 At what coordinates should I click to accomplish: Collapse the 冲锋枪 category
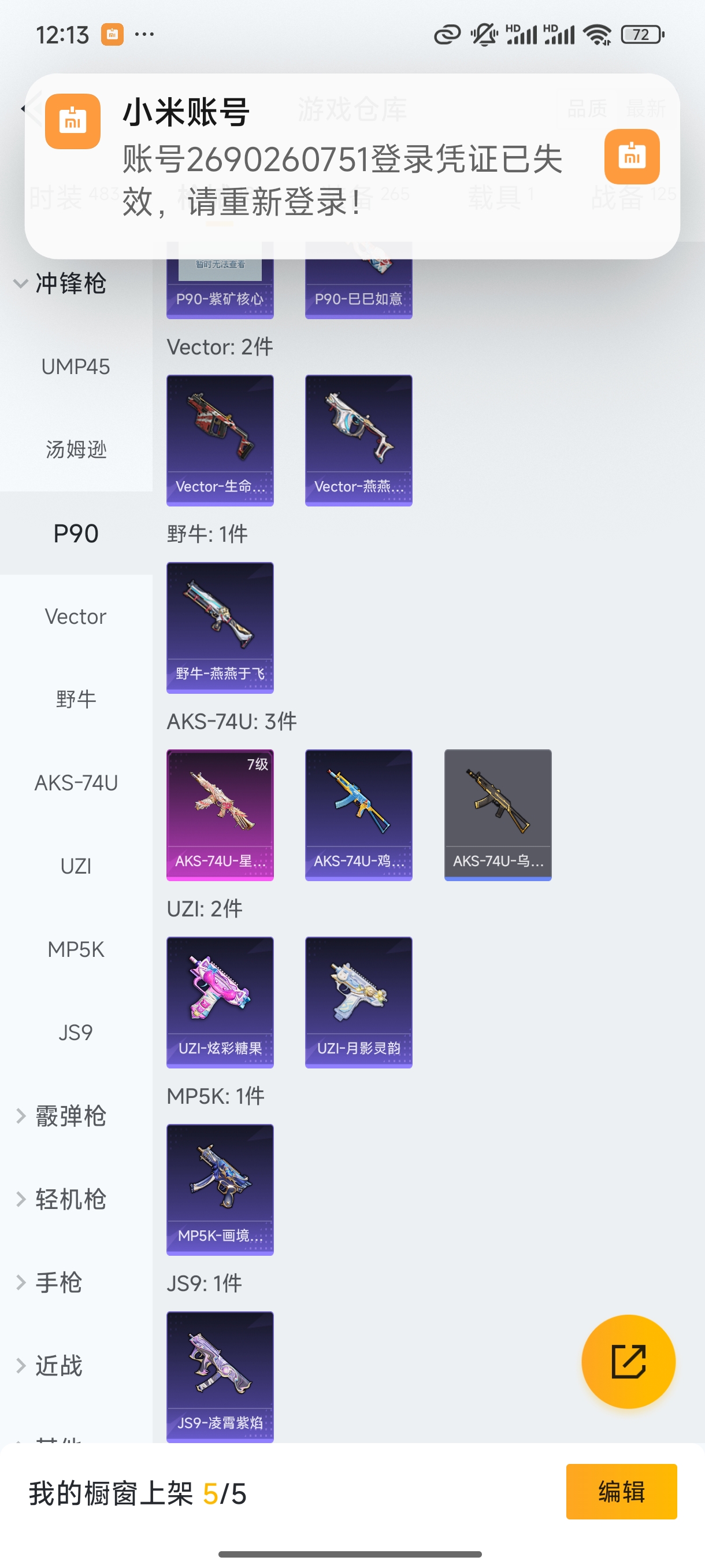pyautogui.click(x=61, y=284)
